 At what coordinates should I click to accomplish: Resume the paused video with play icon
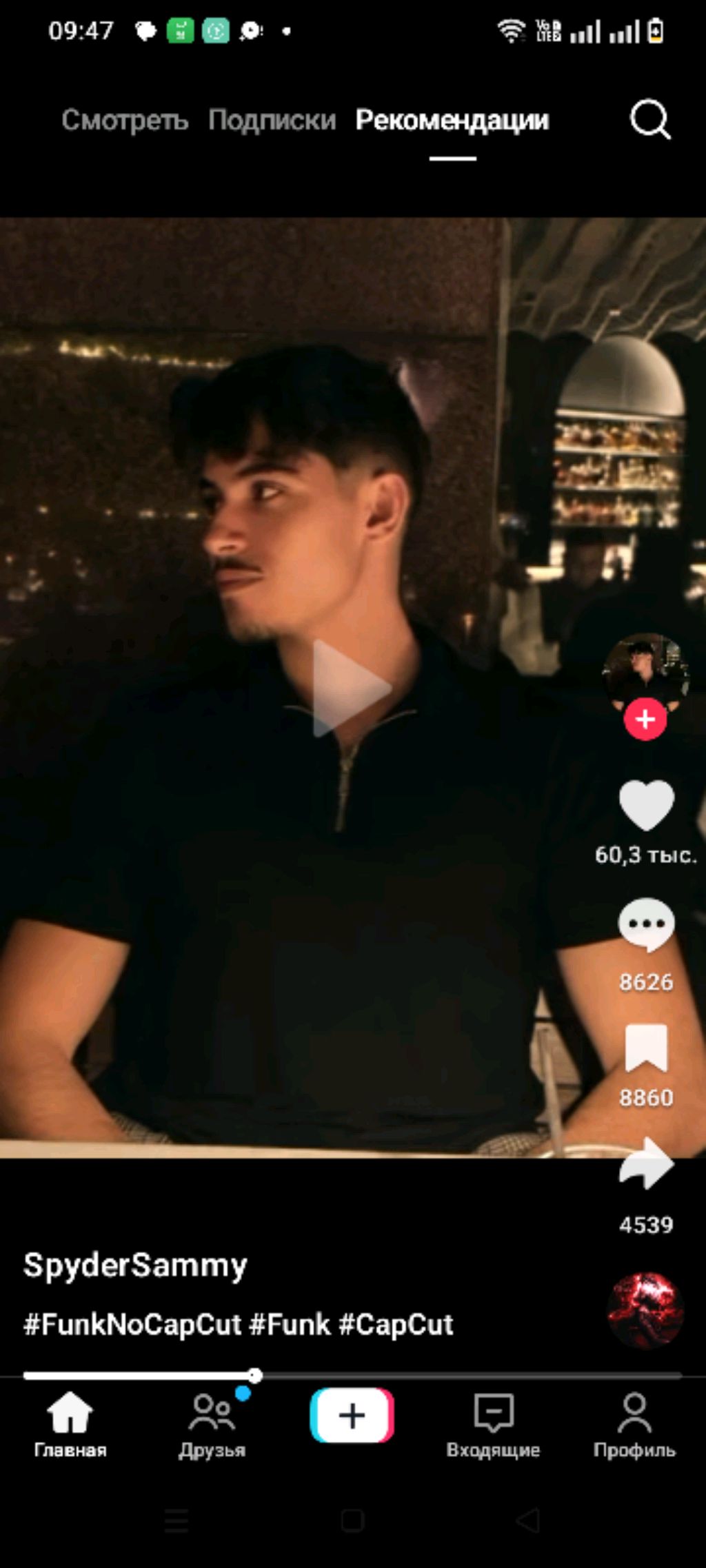[x=352, y=688]
